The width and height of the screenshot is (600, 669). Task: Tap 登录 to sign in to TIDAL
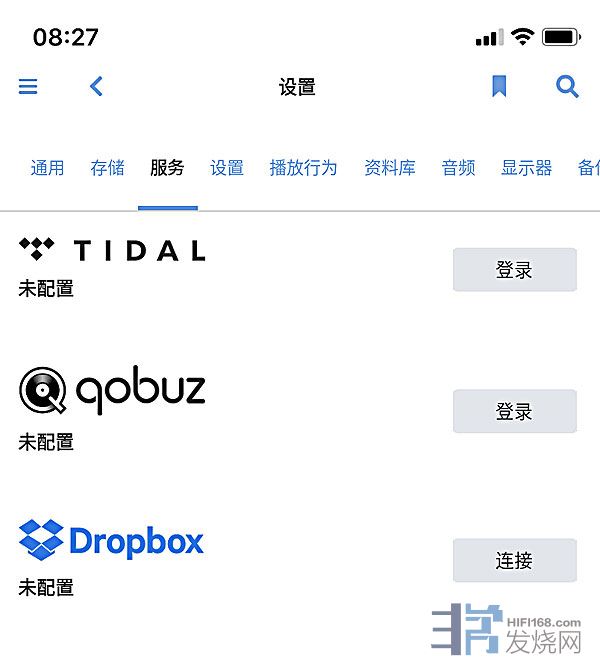tap(514, 270)
